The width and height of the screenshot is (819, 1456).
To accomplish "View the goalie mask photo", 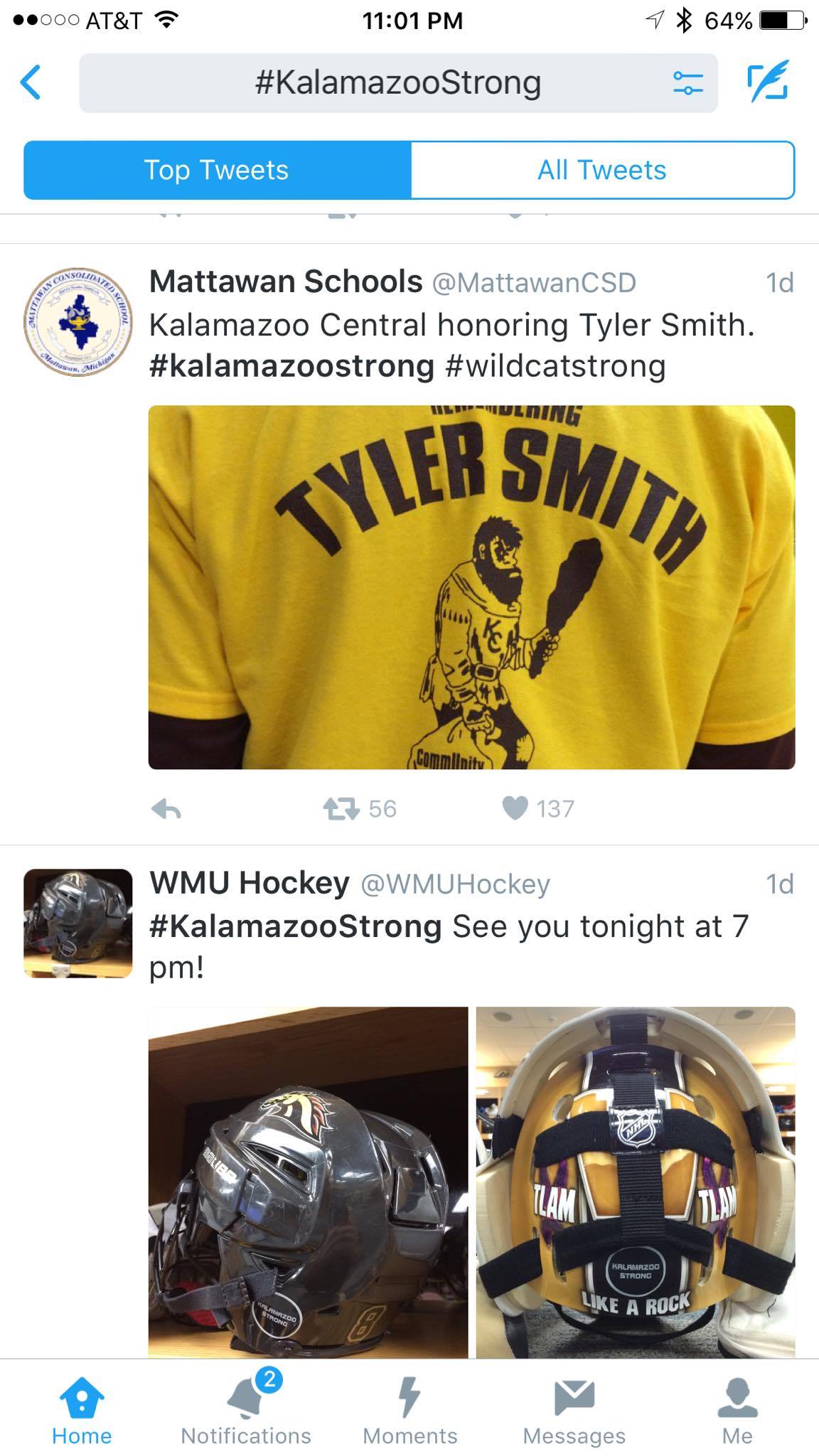I will pyautogui.click(x=635, y=1182).
